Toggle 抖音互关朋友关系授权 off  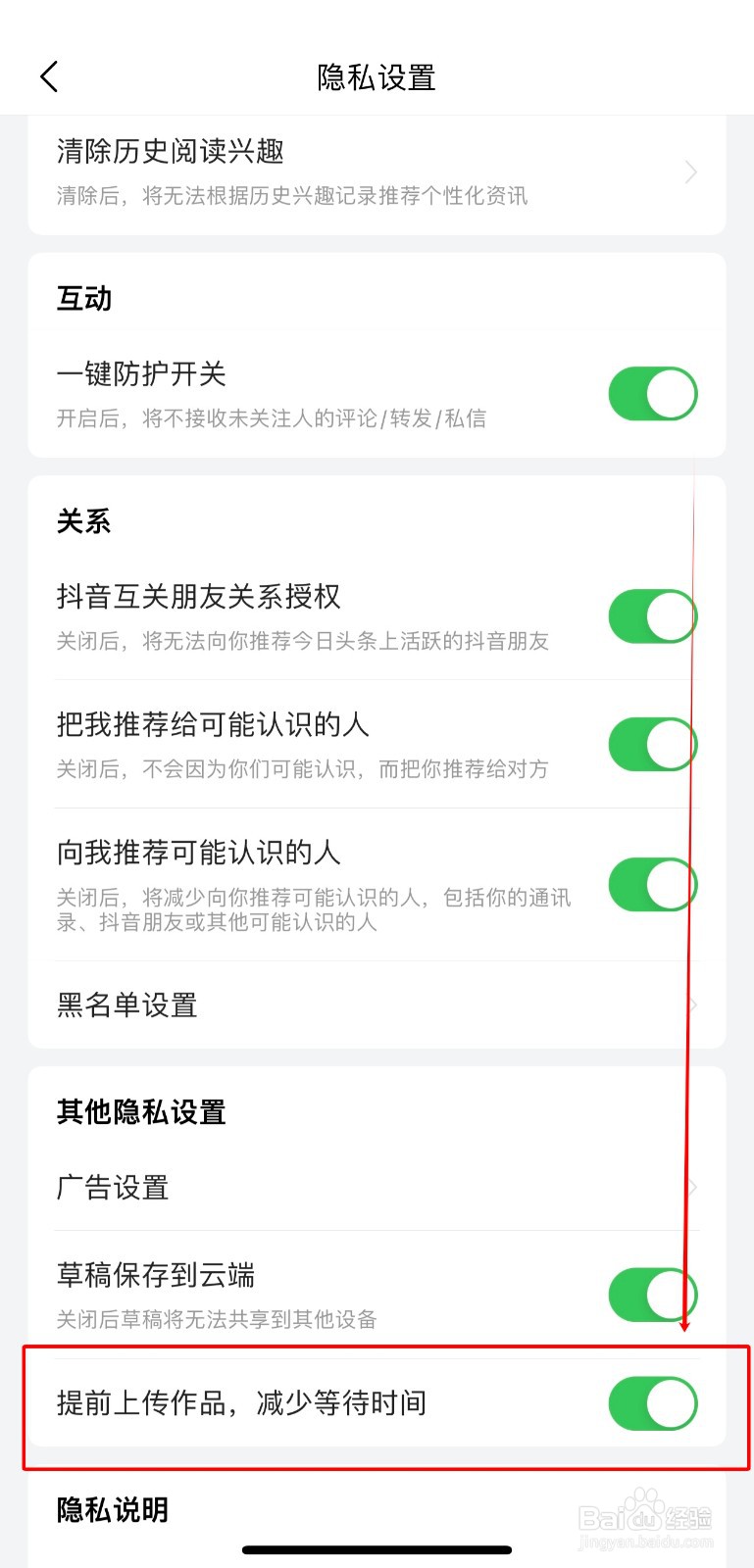click(x=651, y=615)
